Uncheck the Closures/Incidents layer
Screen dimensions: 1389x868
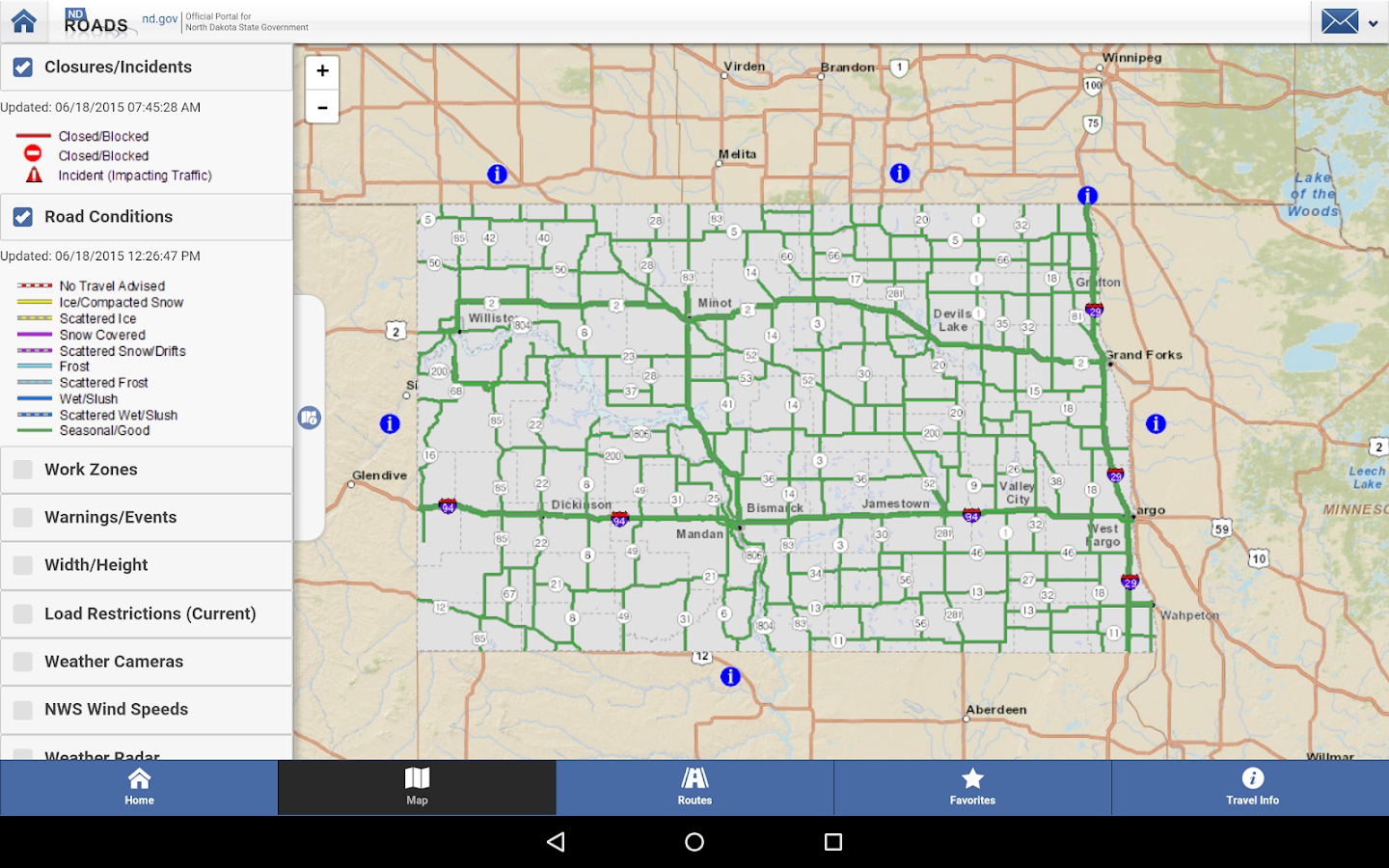tap(23, 68)
